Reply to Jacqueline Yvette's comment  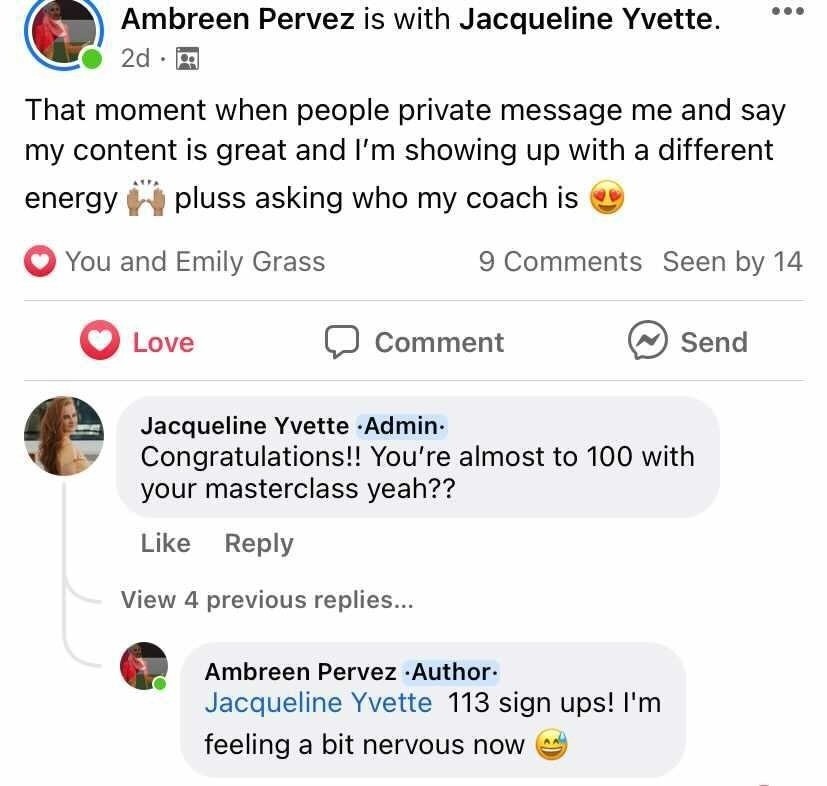coord(259,543)
